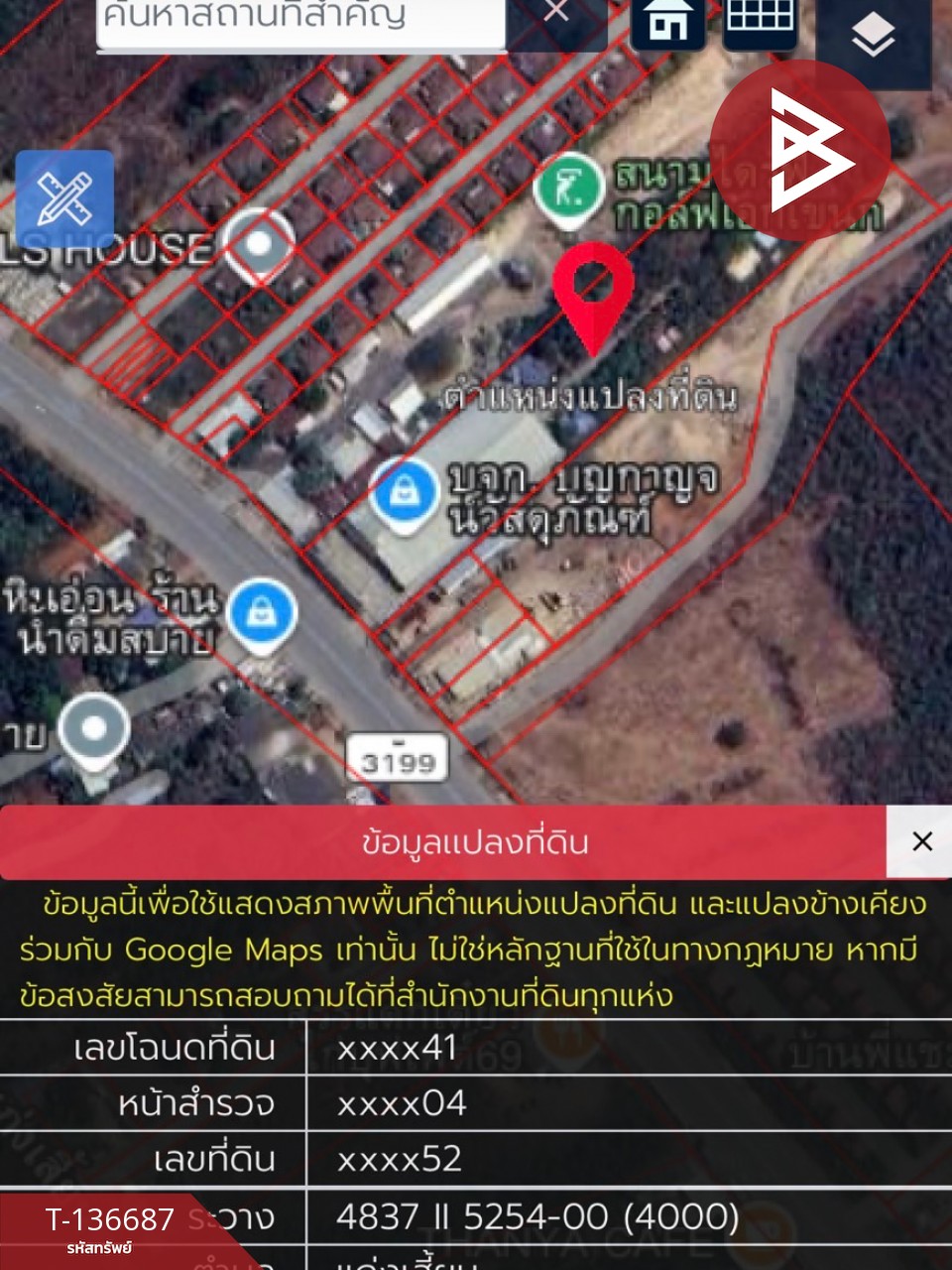The width and height of the screenshot is (952, 1270).
Task: Click the shop marker near น้ำดื่มสบาย
Action: 262,612
